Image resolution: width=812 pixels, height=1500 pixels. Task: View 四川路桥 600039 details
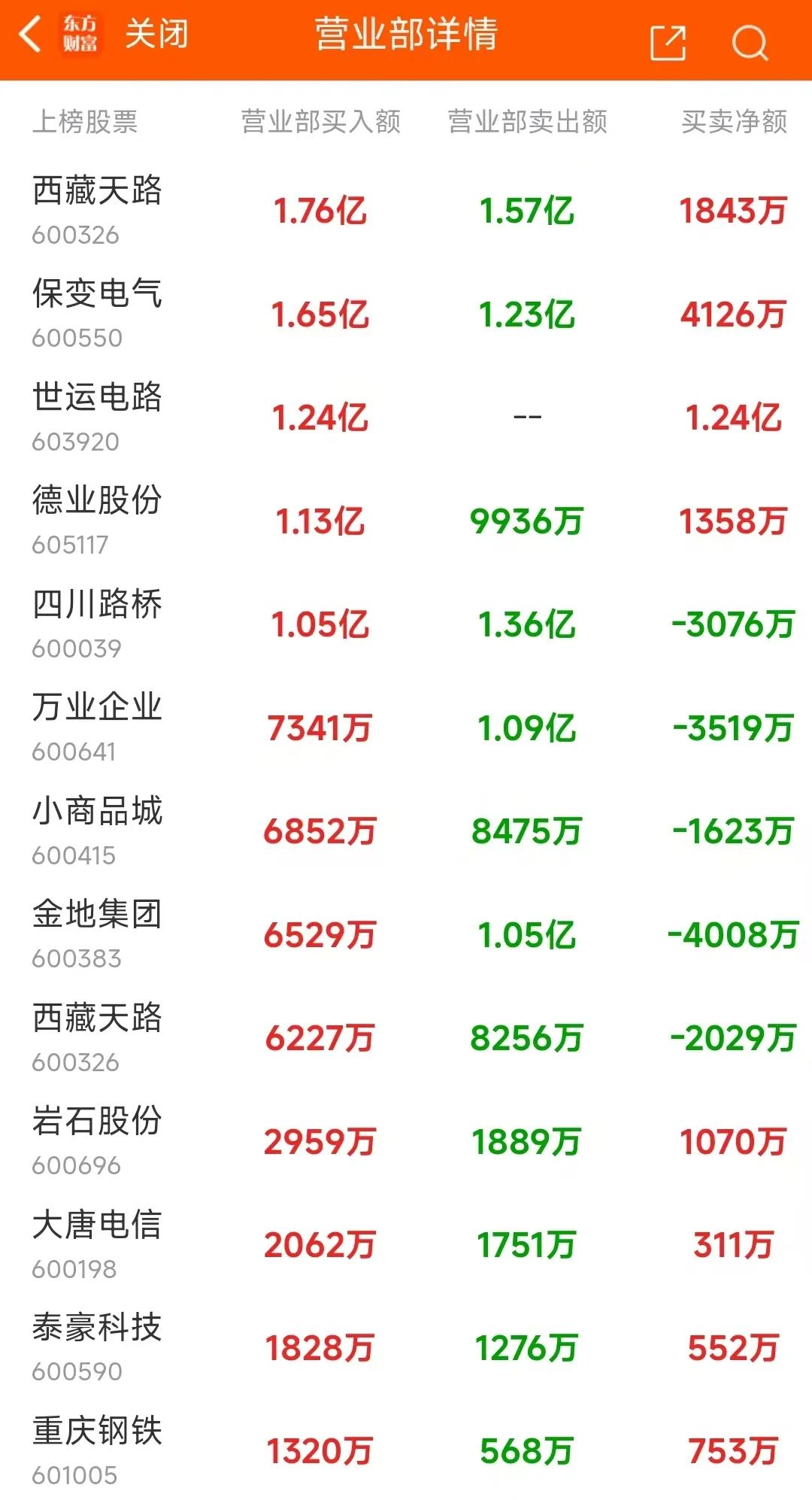click(x=406, y=624)
